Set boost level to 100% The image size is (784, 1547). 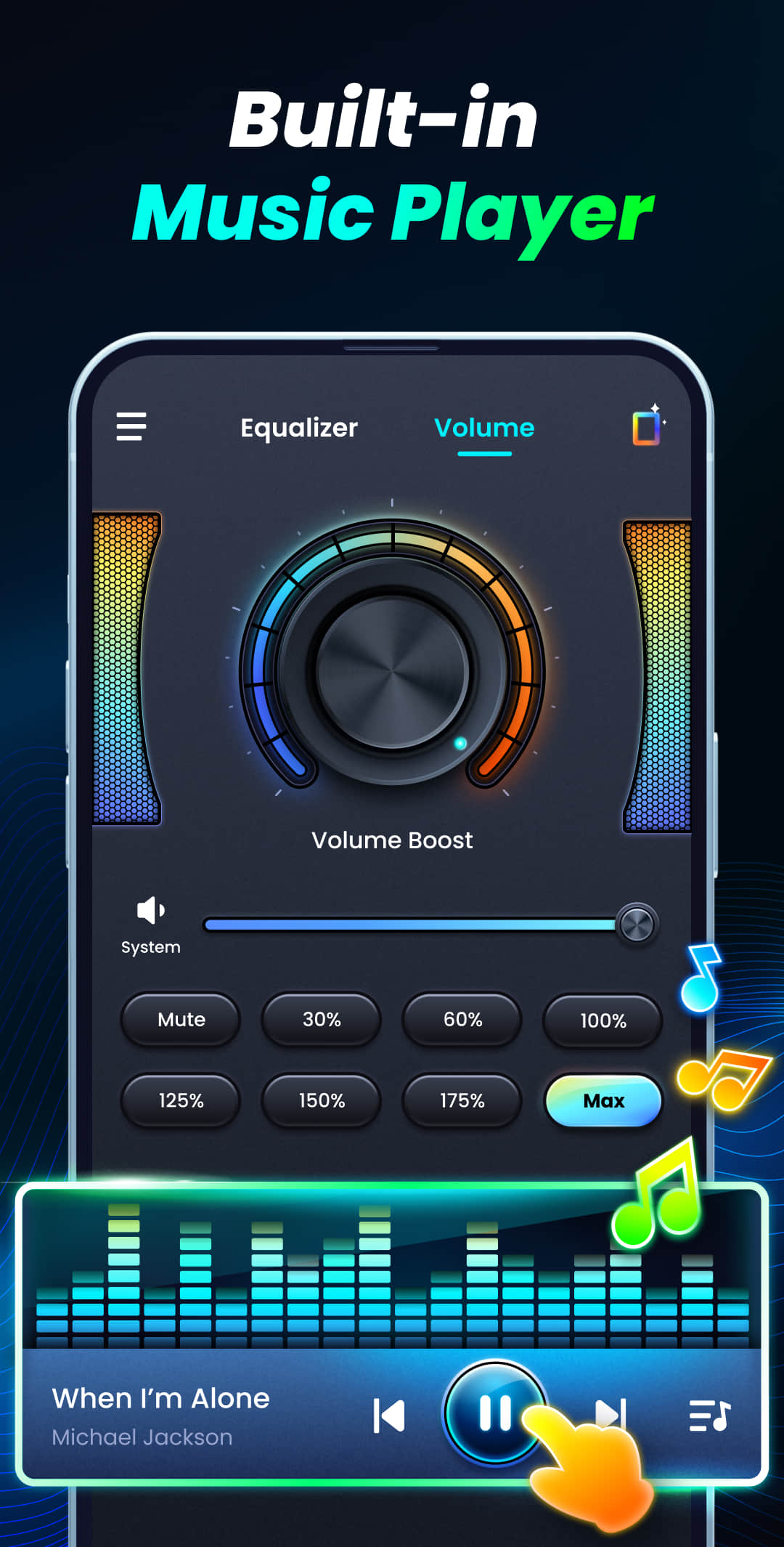603,1020
